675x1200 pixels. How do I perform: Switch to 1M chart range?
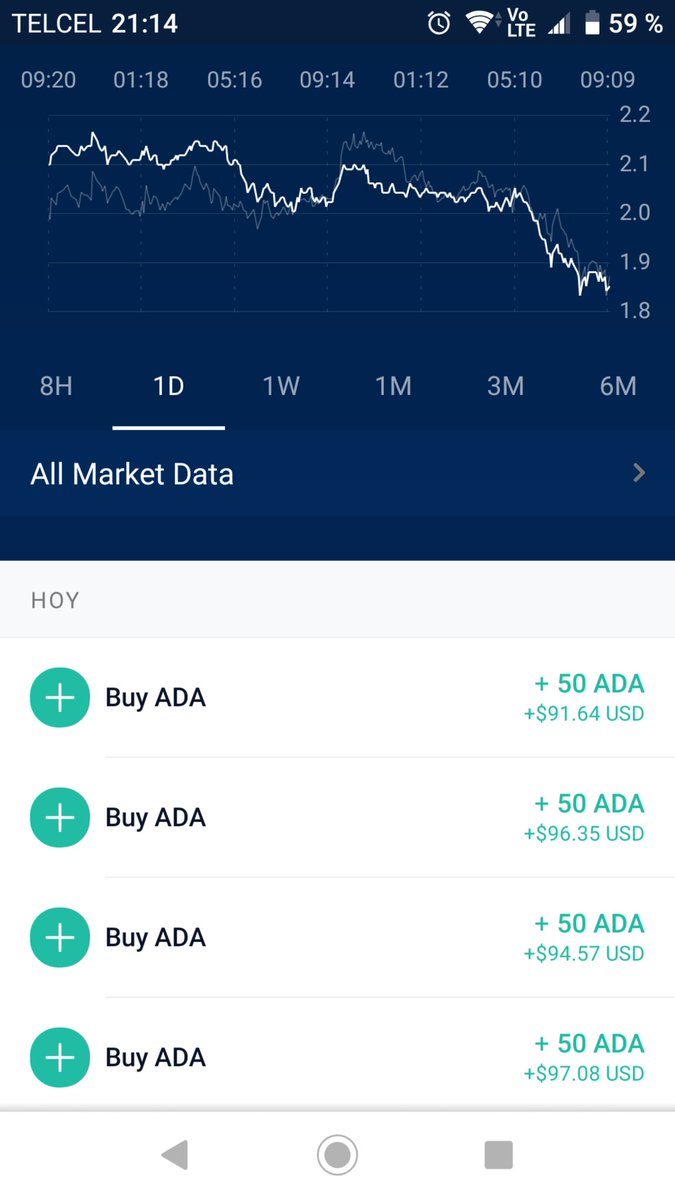[x=393, y=386]
